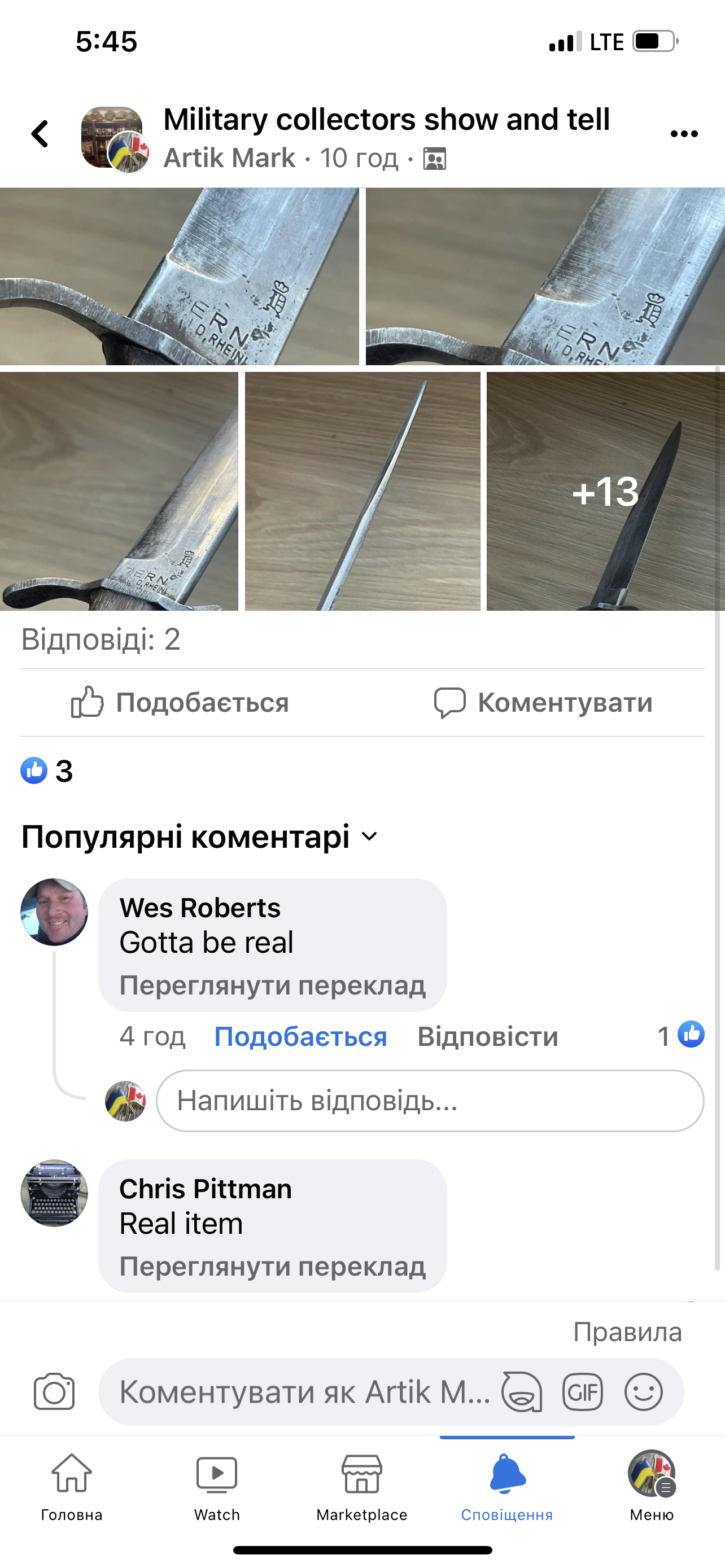Viewport: 725px width, 1568px height.
Task: Focus the Напишіть відповідь reply field
Action: 429,1101
